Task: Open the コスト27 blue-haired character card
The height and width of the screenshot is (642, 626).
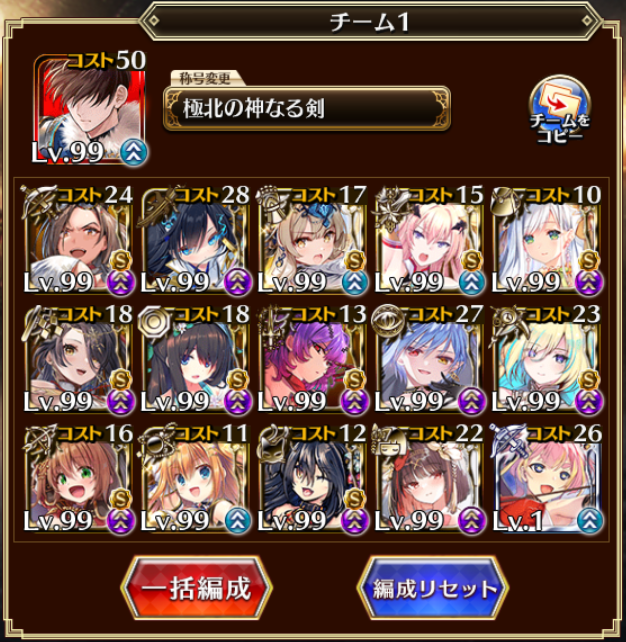Action: pyautogui.click(x=429, y=359)
